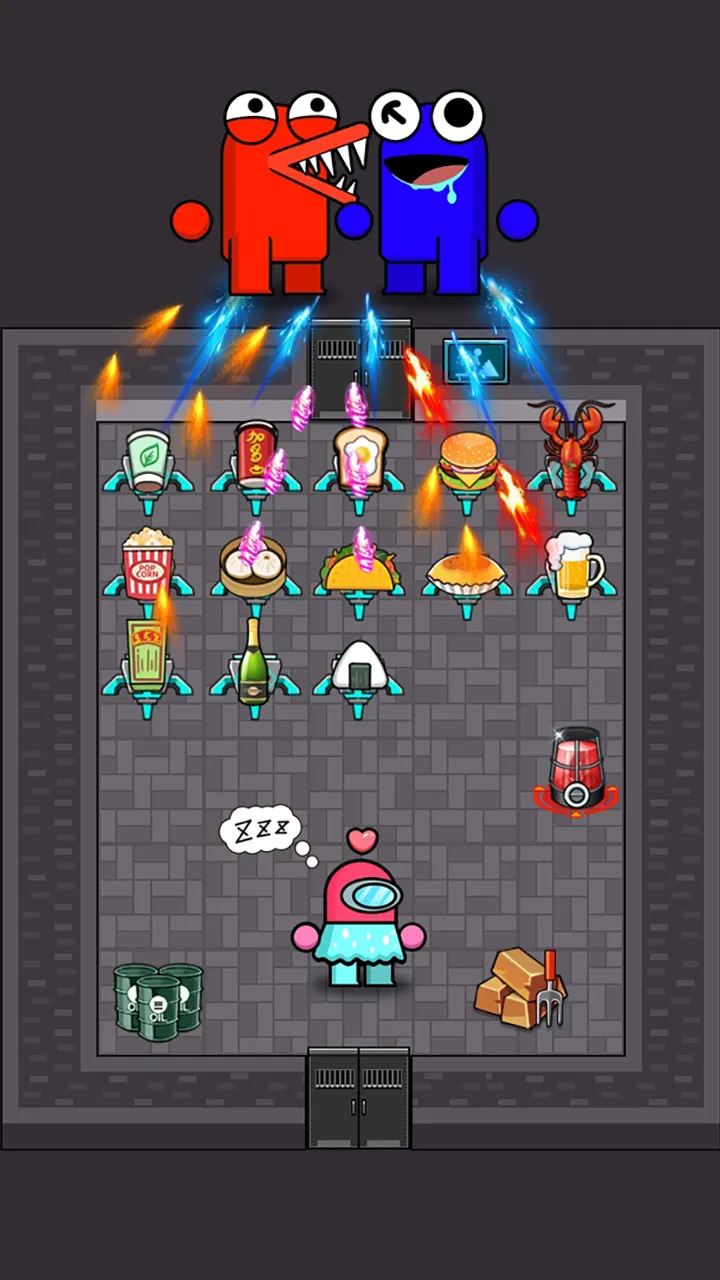Image resolution: width=720 pixels, height=1280 pixels.
Task: Select the champagne bottle turret
Action: click(x=254, y=666)
